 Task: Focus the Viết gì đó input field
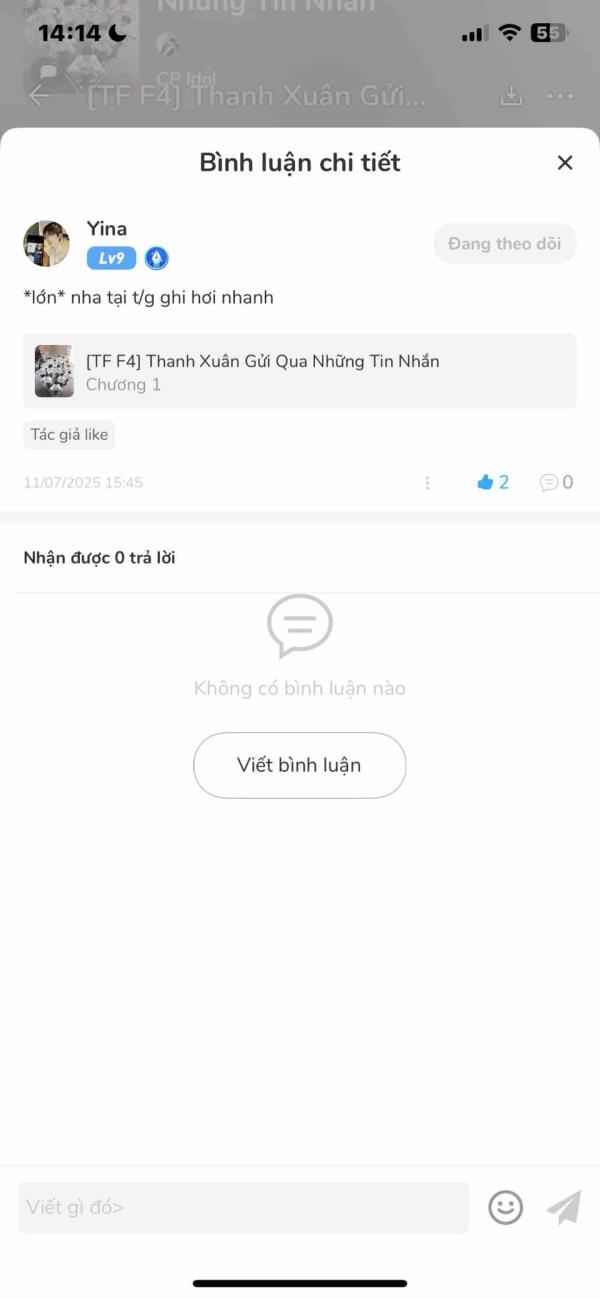click(x=243, y=1207)
